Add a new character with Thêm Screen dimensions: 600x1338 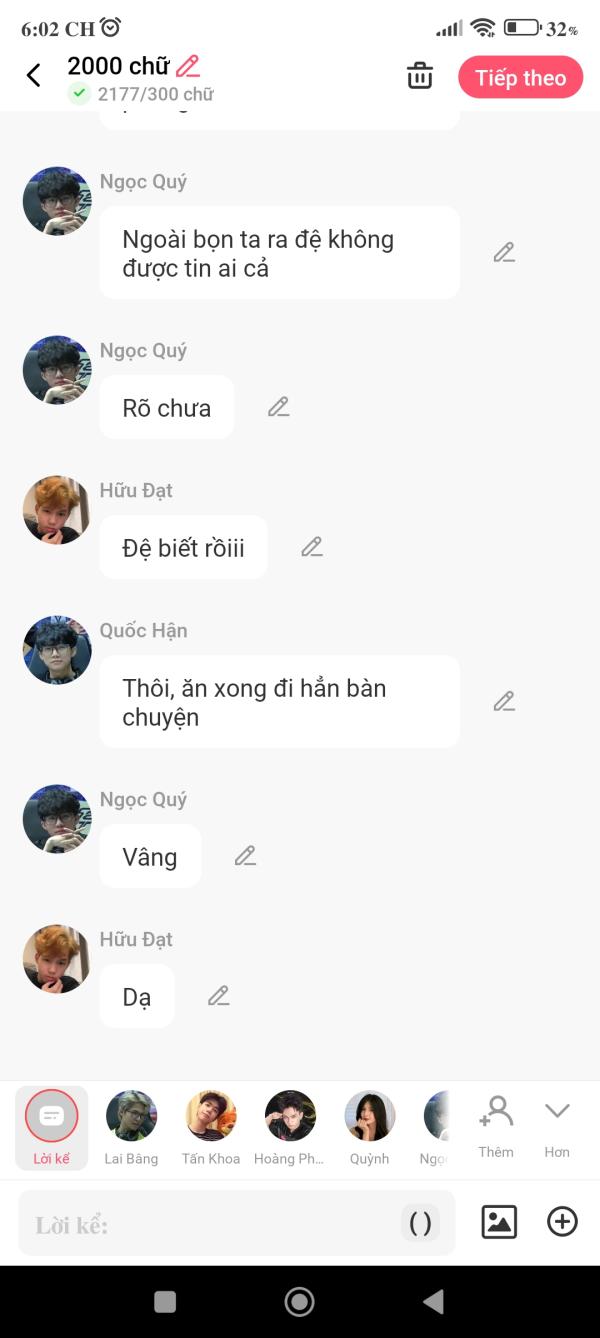tap(496, 1126)
